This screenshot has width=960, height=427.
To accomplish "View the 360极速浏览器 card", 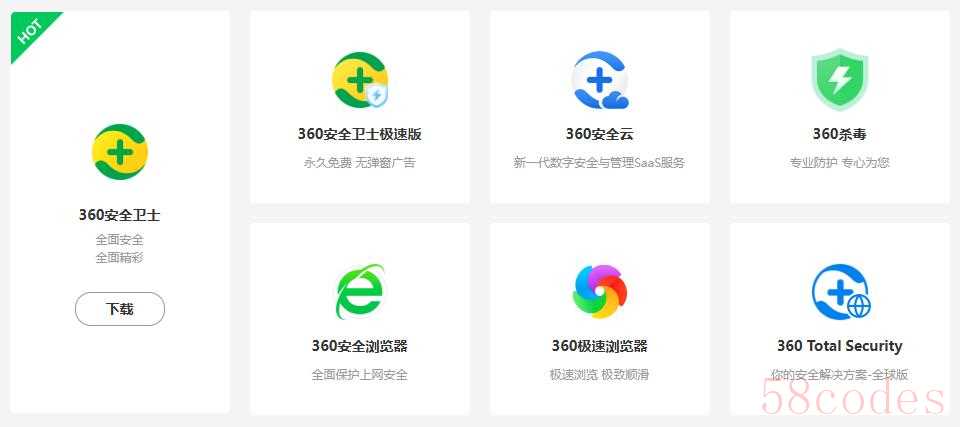I will 600,318.
